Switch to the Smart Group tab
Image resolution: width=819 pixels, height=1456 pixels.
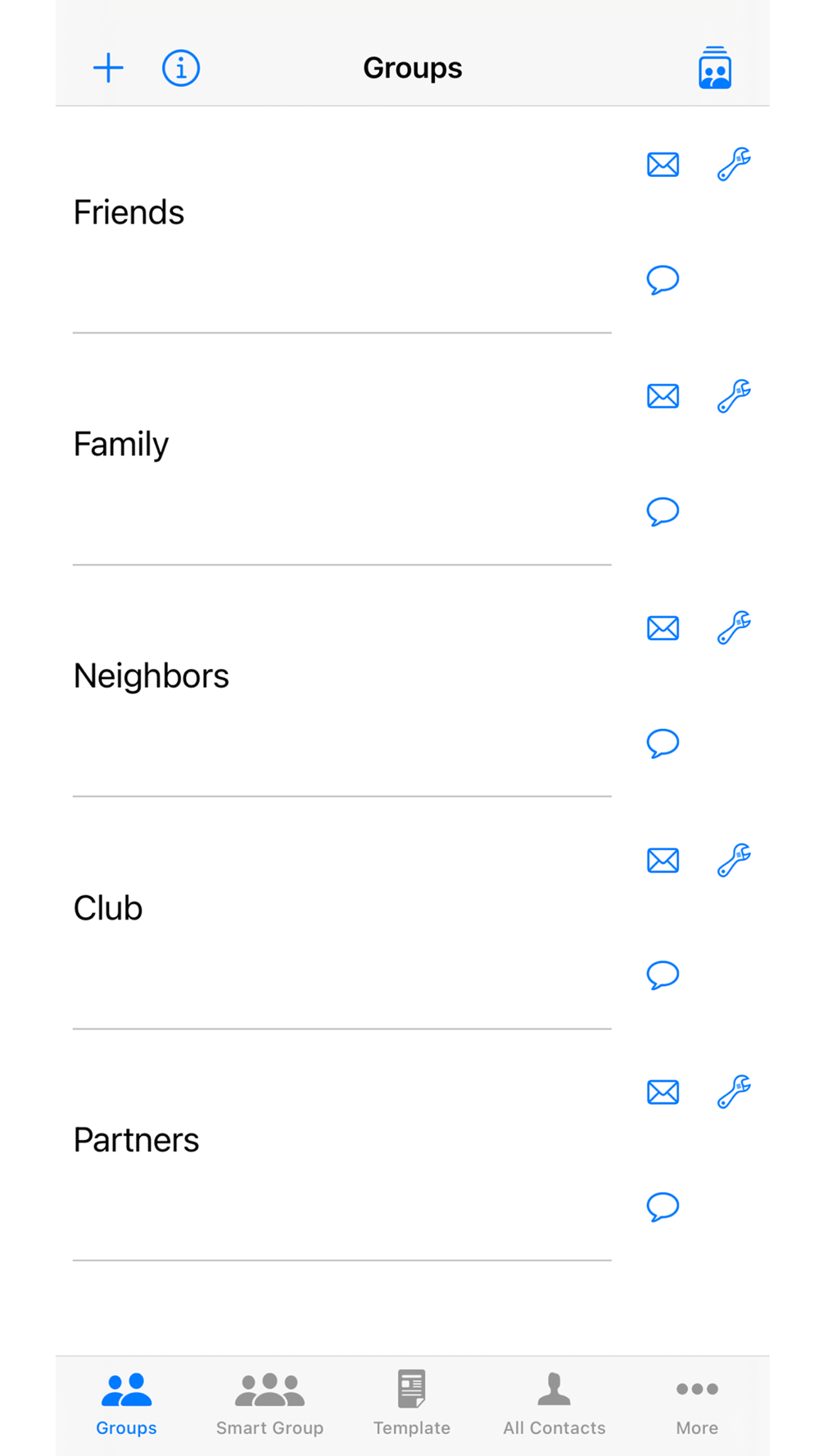click(269, 1404)
